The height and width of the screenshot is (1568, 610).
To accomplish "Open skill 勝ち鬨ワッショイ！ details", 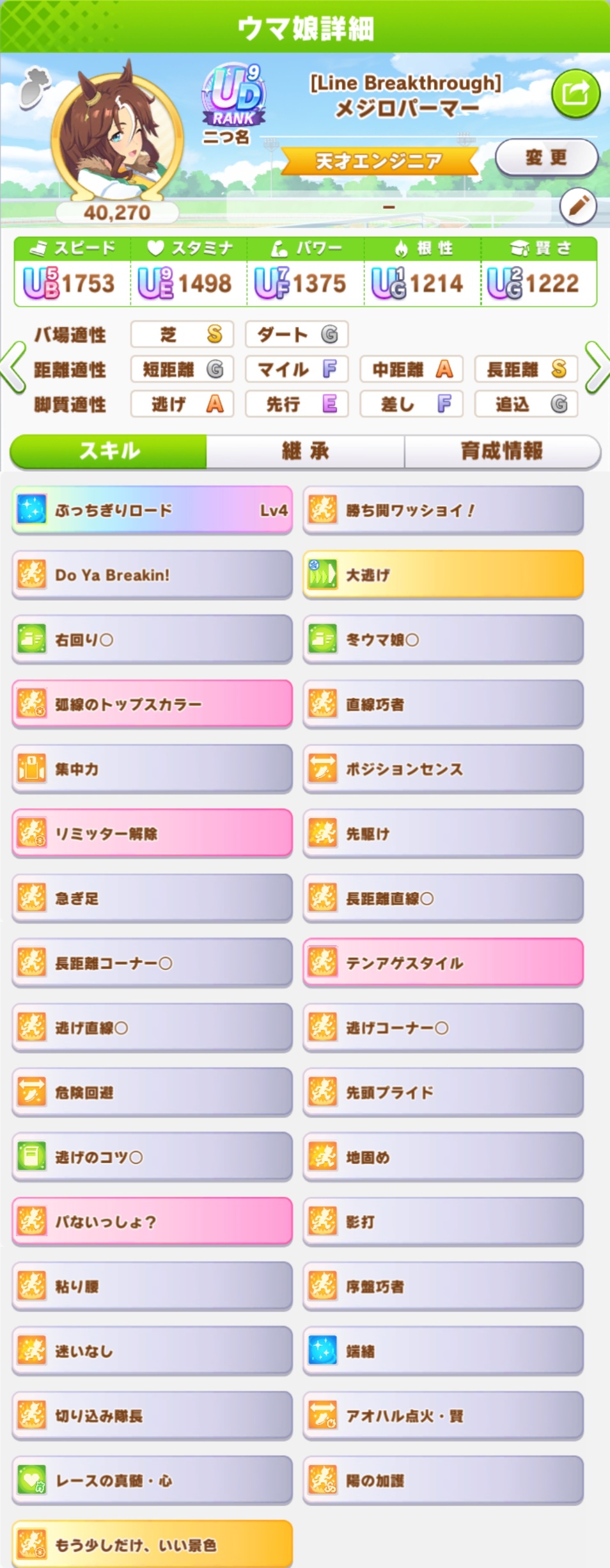I will click(442, 510).
